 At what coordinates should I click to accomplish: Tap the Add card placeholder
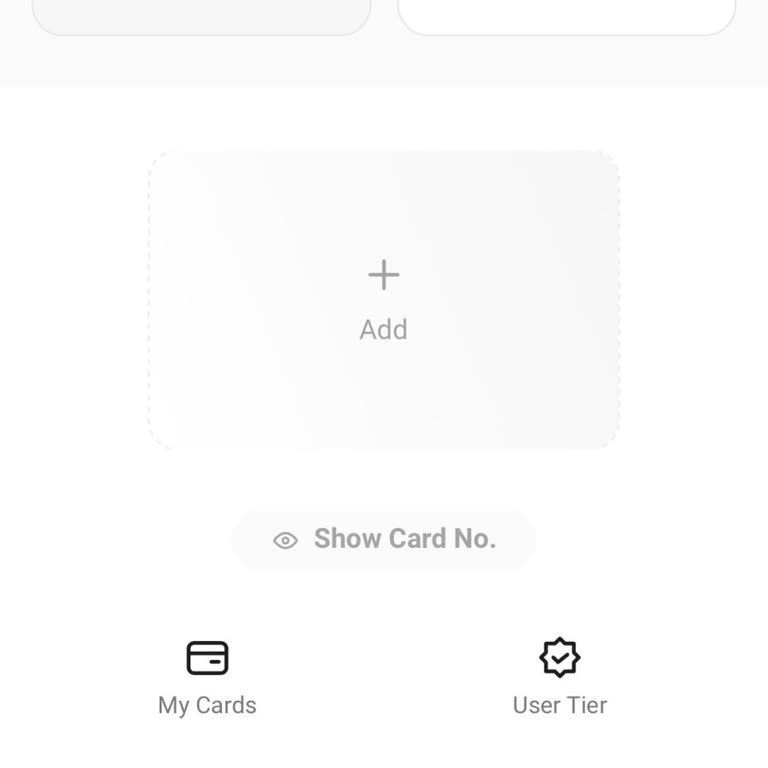(x=384, y=299)
